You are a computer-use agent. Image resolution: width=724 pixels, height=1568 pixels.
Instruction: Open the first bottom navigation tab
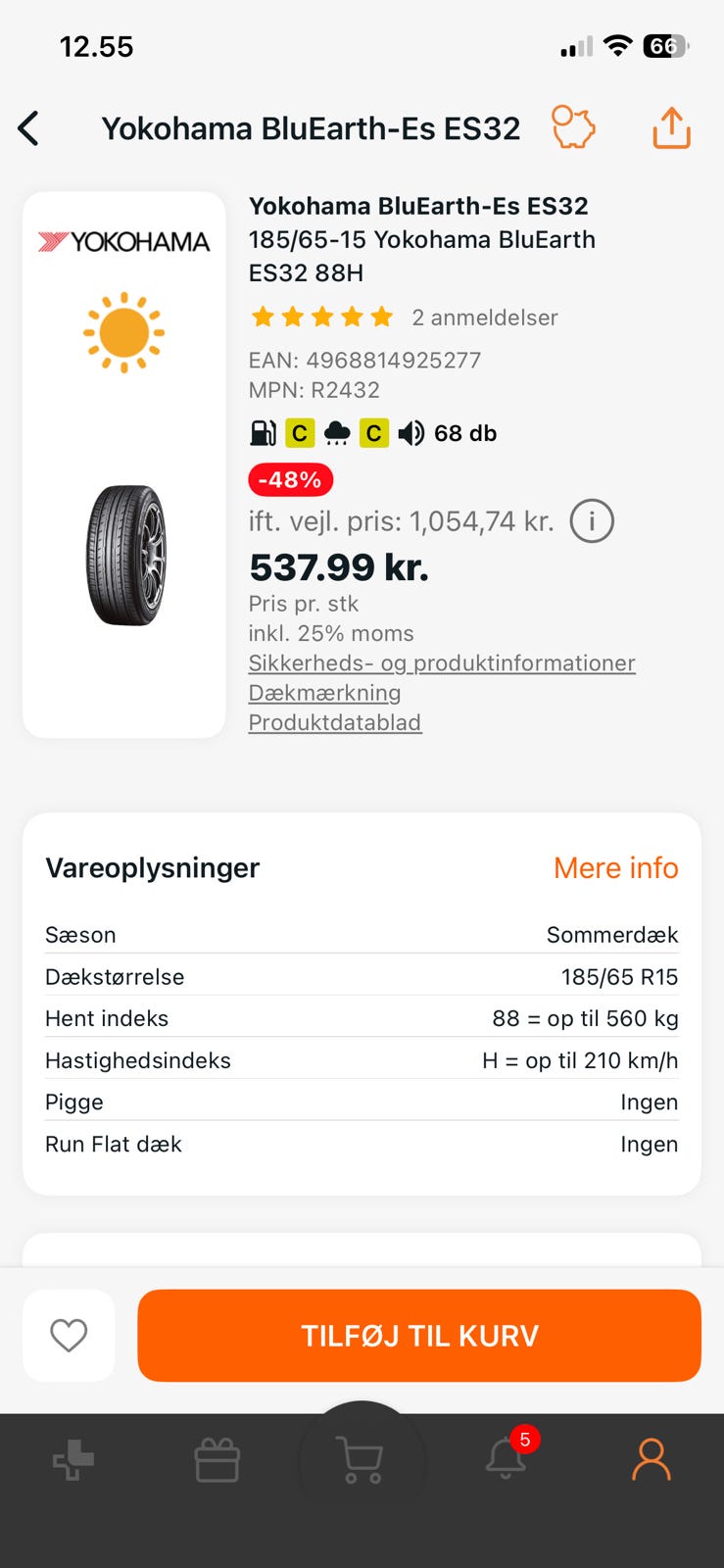click(73, 1460)
